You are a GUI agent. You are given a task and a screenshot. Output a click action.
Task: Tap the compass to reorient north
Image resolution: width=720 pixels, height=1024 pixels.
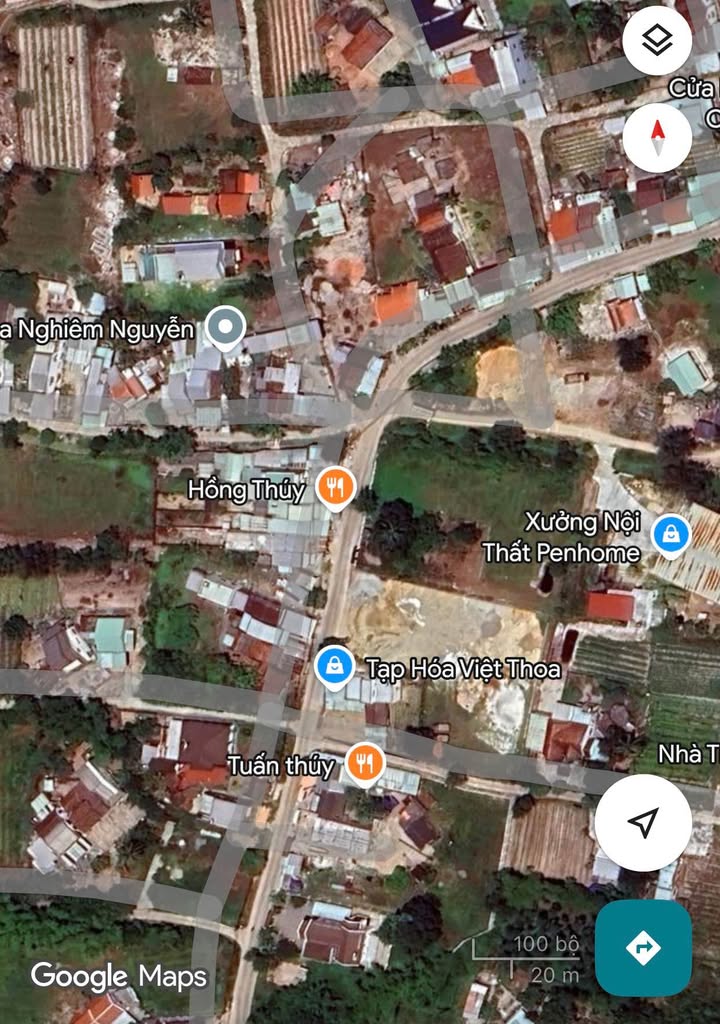point(657,136)
